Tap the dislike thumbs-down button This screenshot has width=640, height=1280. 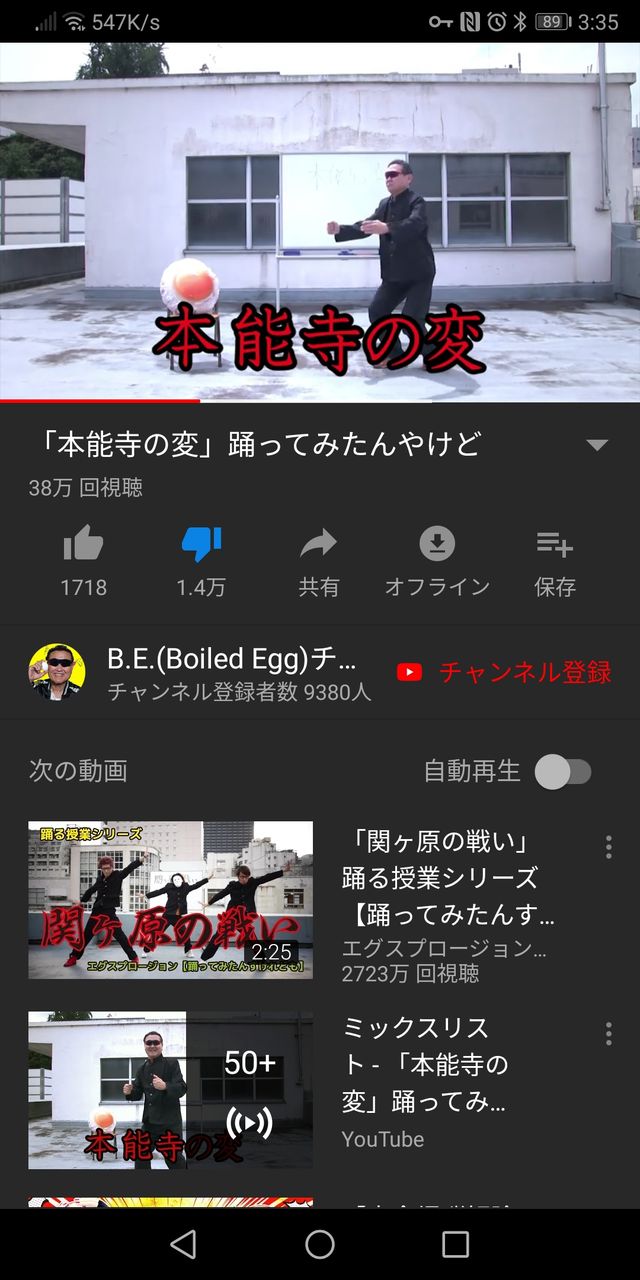(201, 562)
